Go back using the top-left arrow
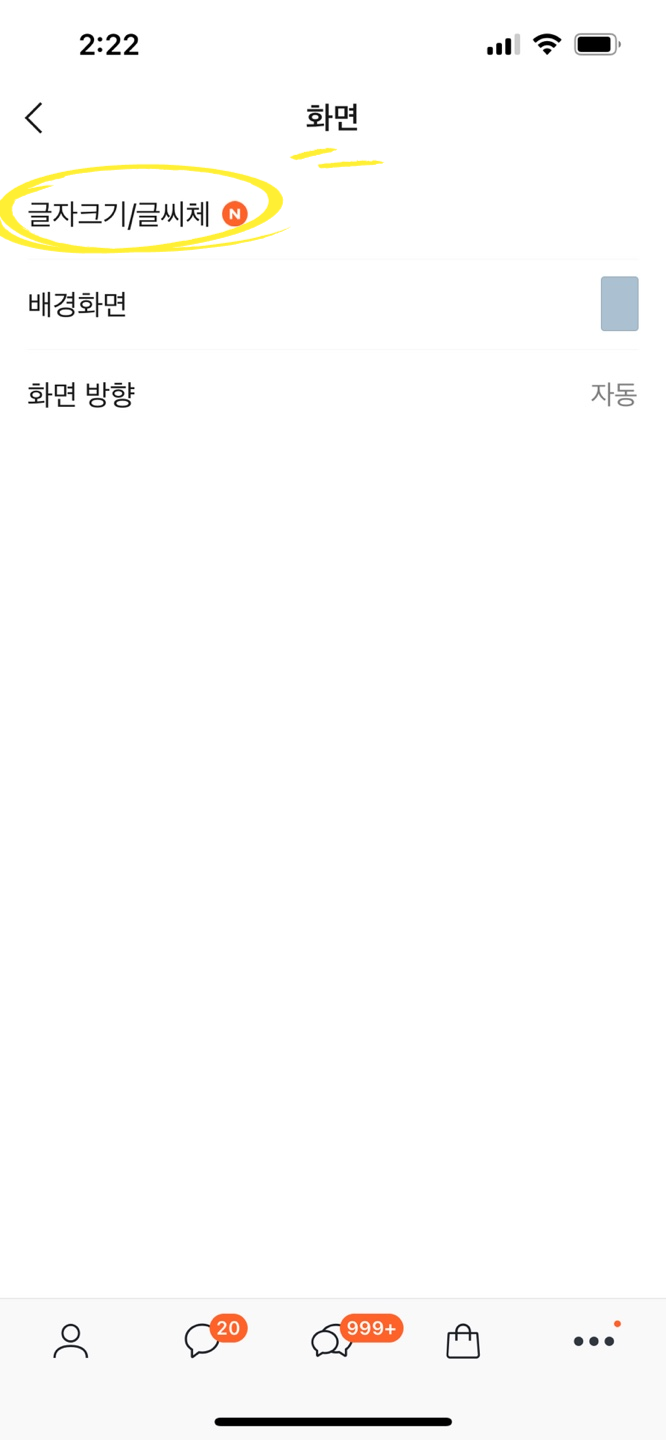 34,118
